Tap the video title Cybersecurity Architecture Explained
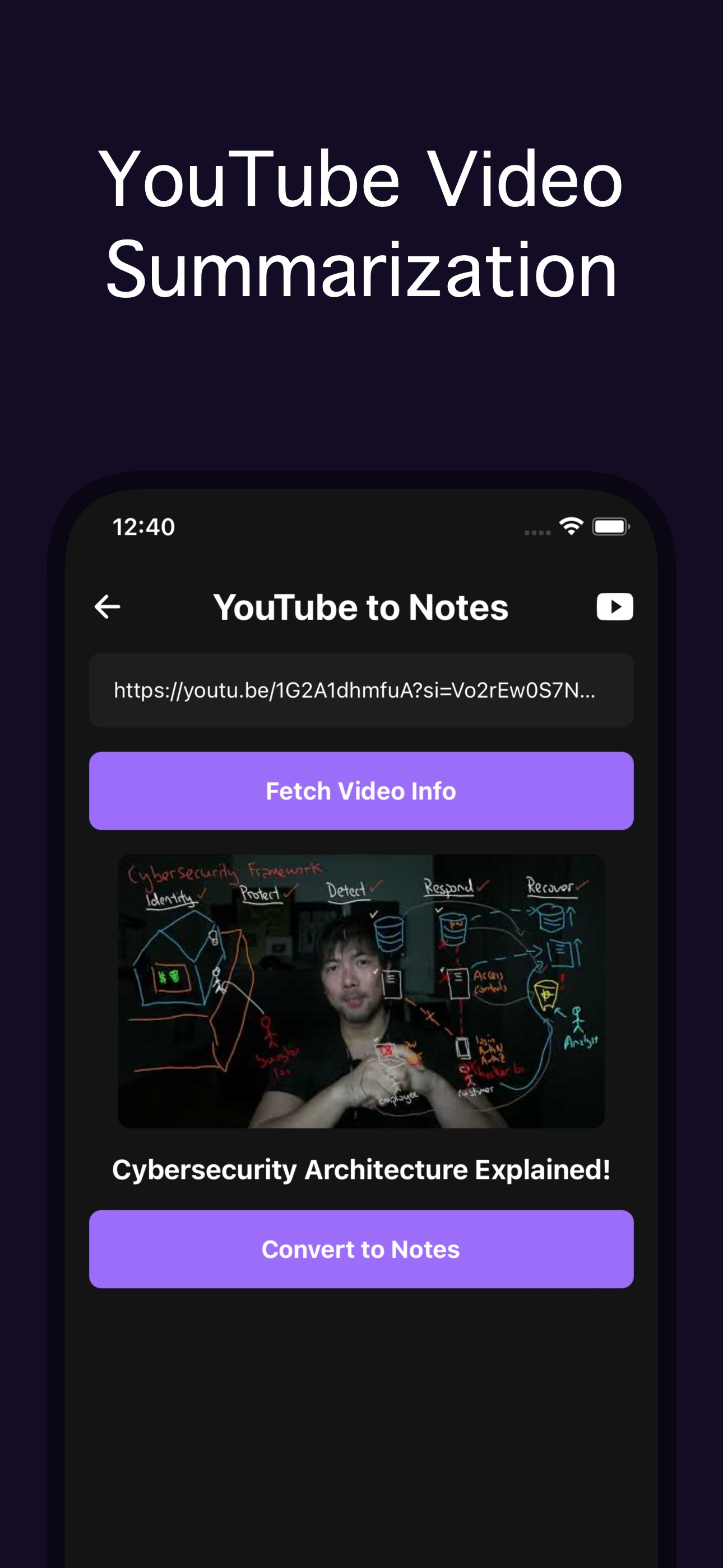 pos(361,1169)
